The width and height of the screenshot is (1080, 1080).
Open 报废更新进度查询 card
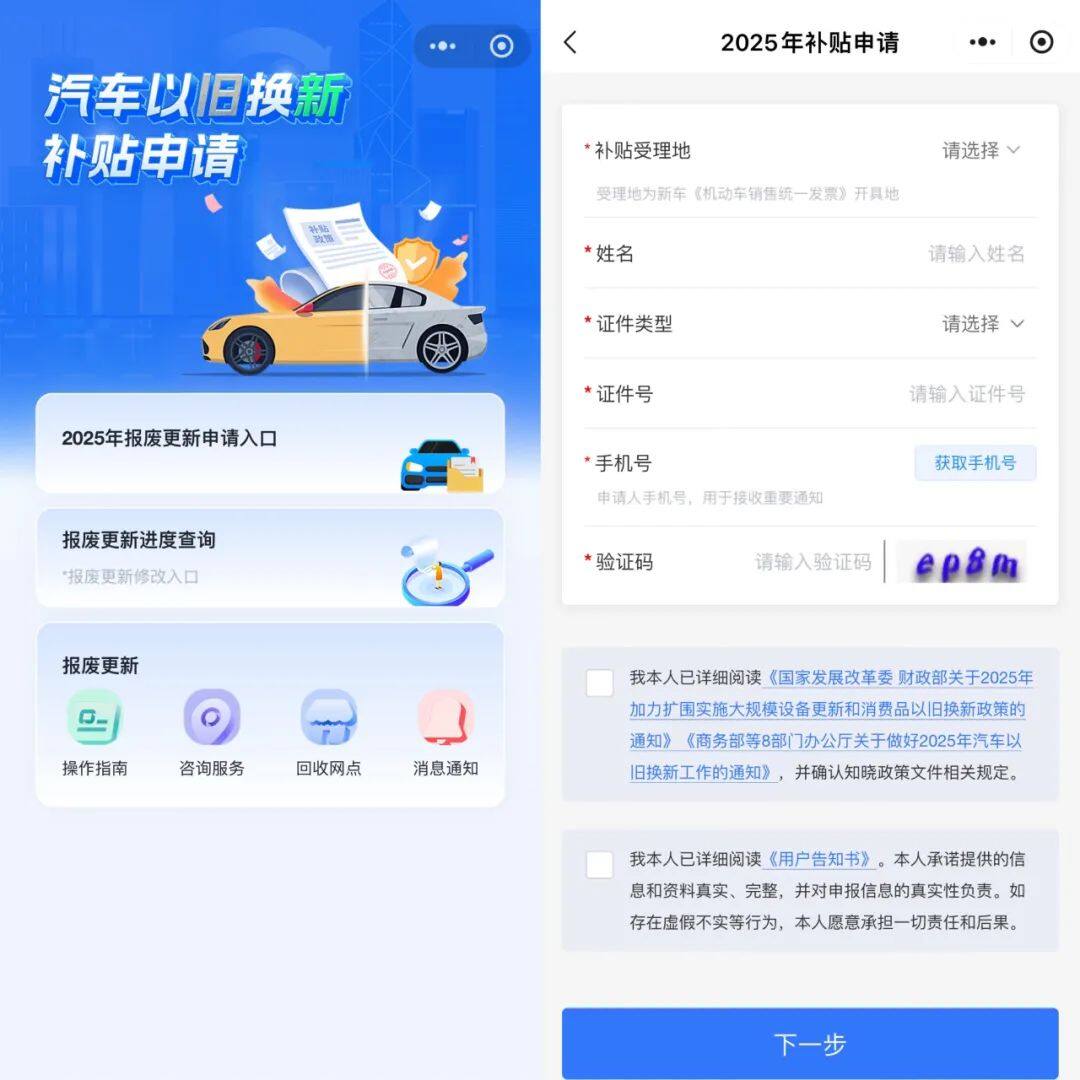click(x=270, y=557)
